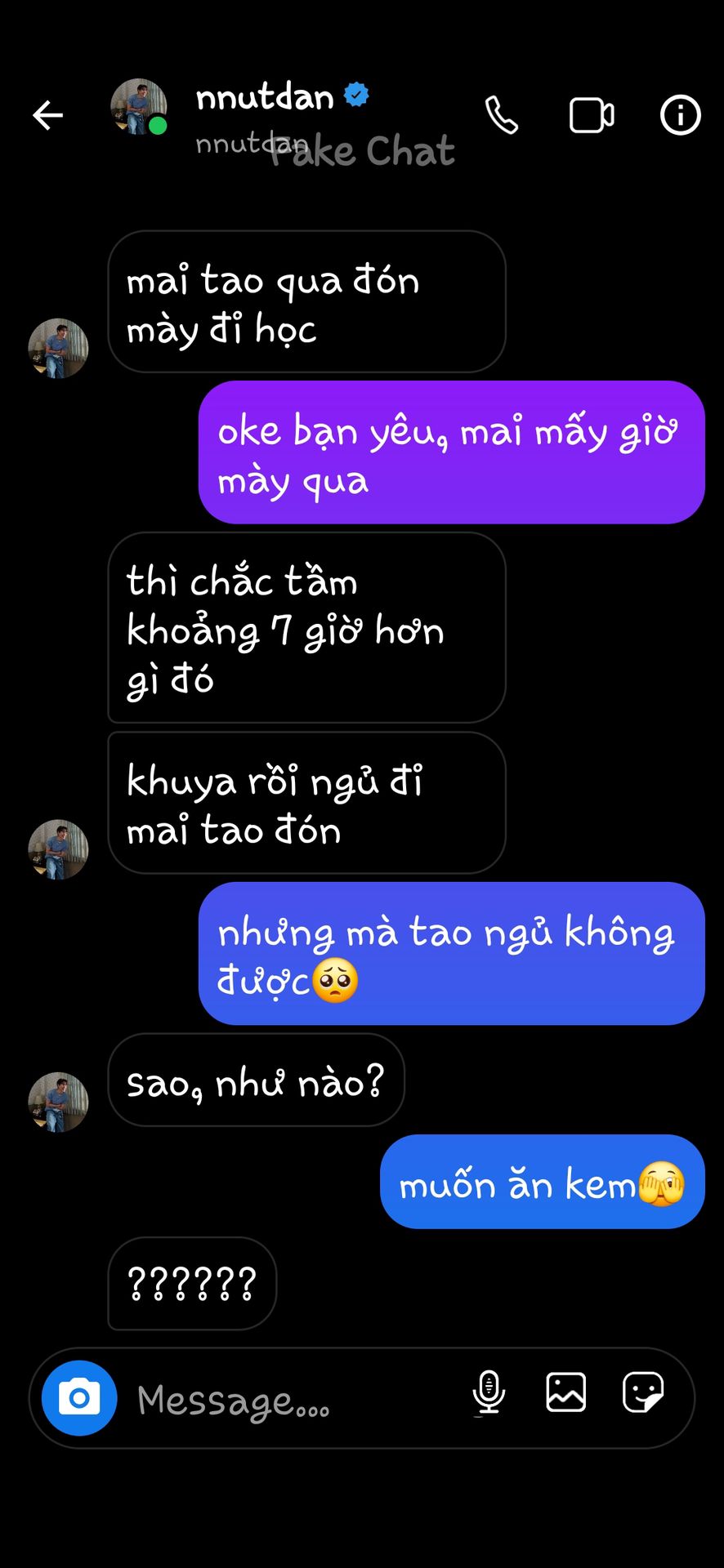Viewport: 724px width, 1568px height.
Task: Open conversation info details
Action: 680,115
